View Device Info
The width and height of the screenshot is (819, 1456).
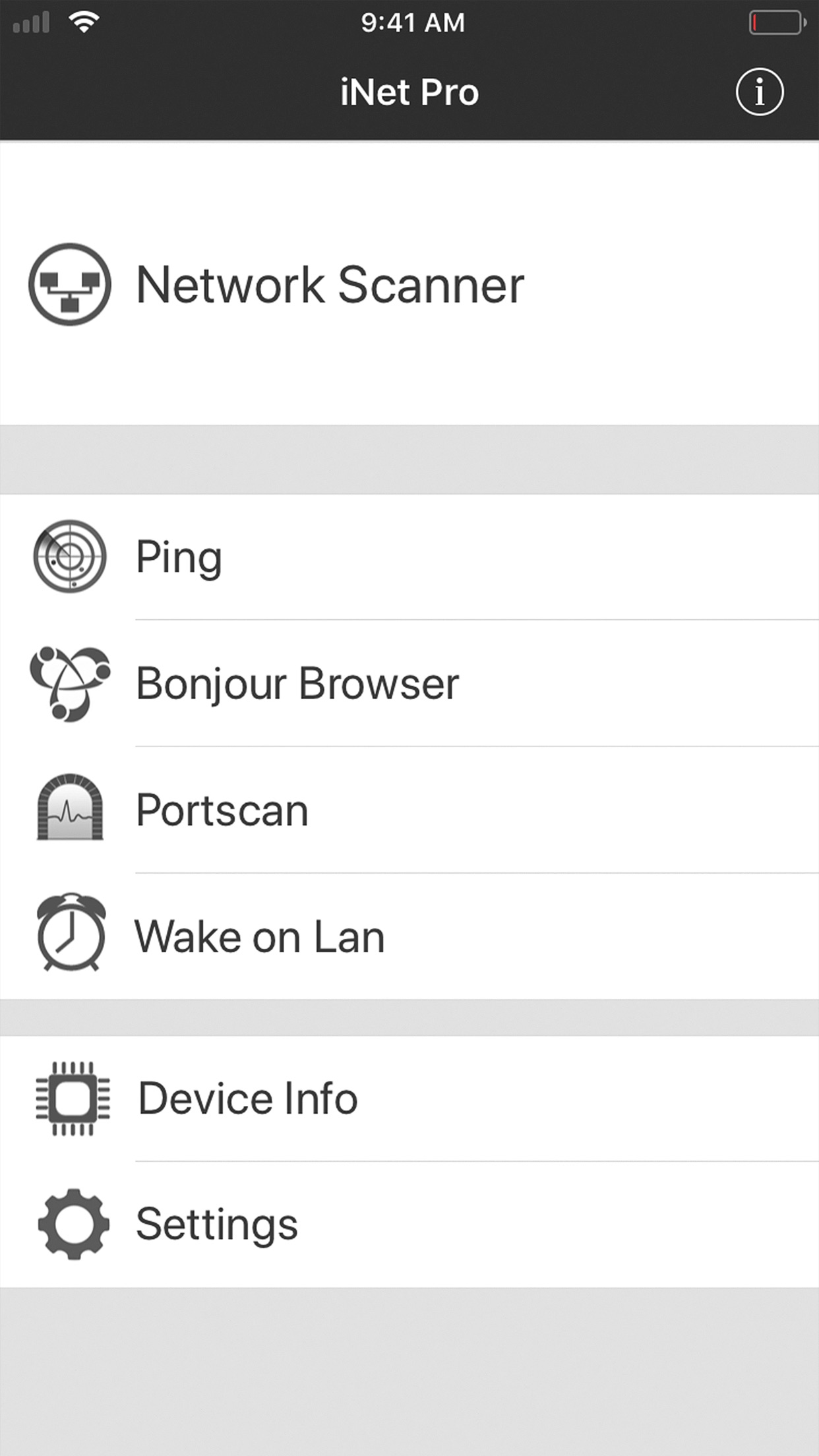409,1098
